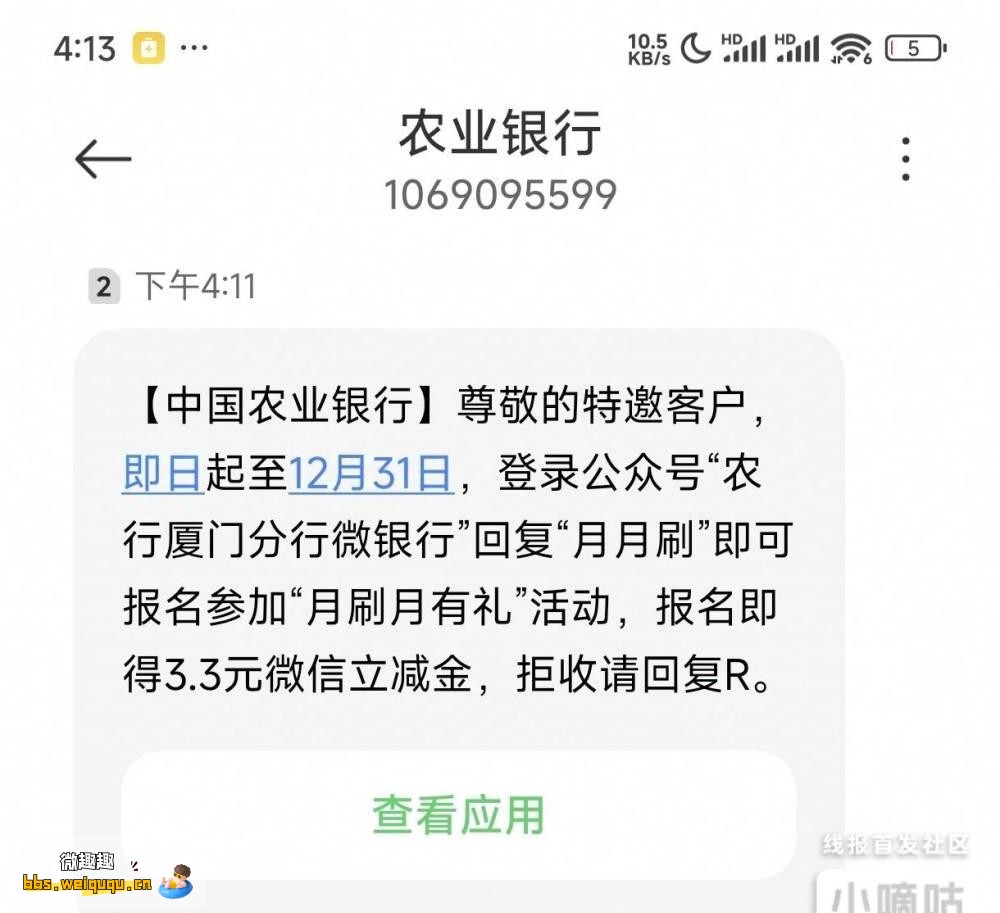
Task: Tap the underlined 即日 date link
Action: coord(163,473)
